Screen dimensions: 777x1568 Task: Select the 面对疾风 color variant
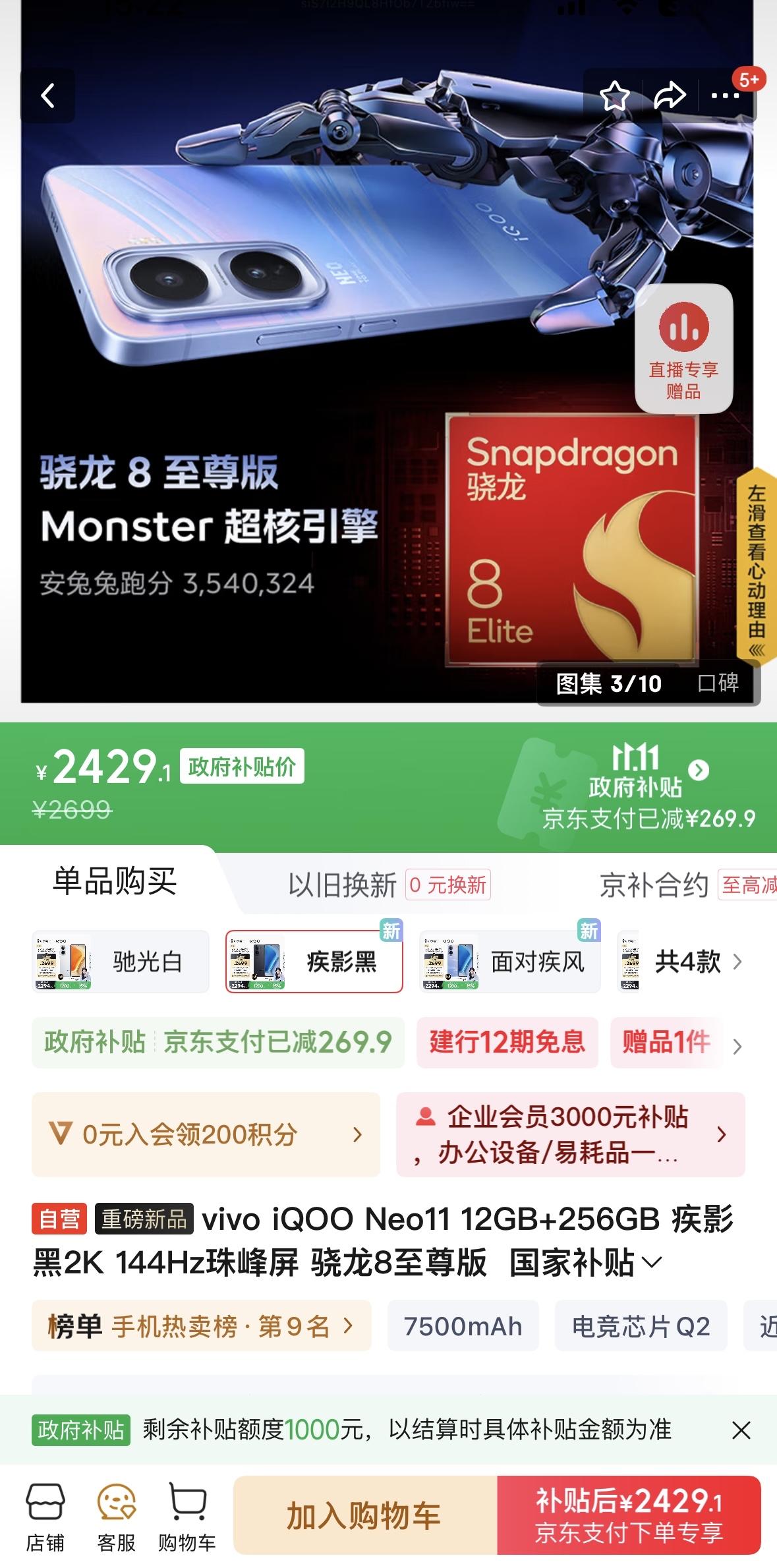point(511,960)
